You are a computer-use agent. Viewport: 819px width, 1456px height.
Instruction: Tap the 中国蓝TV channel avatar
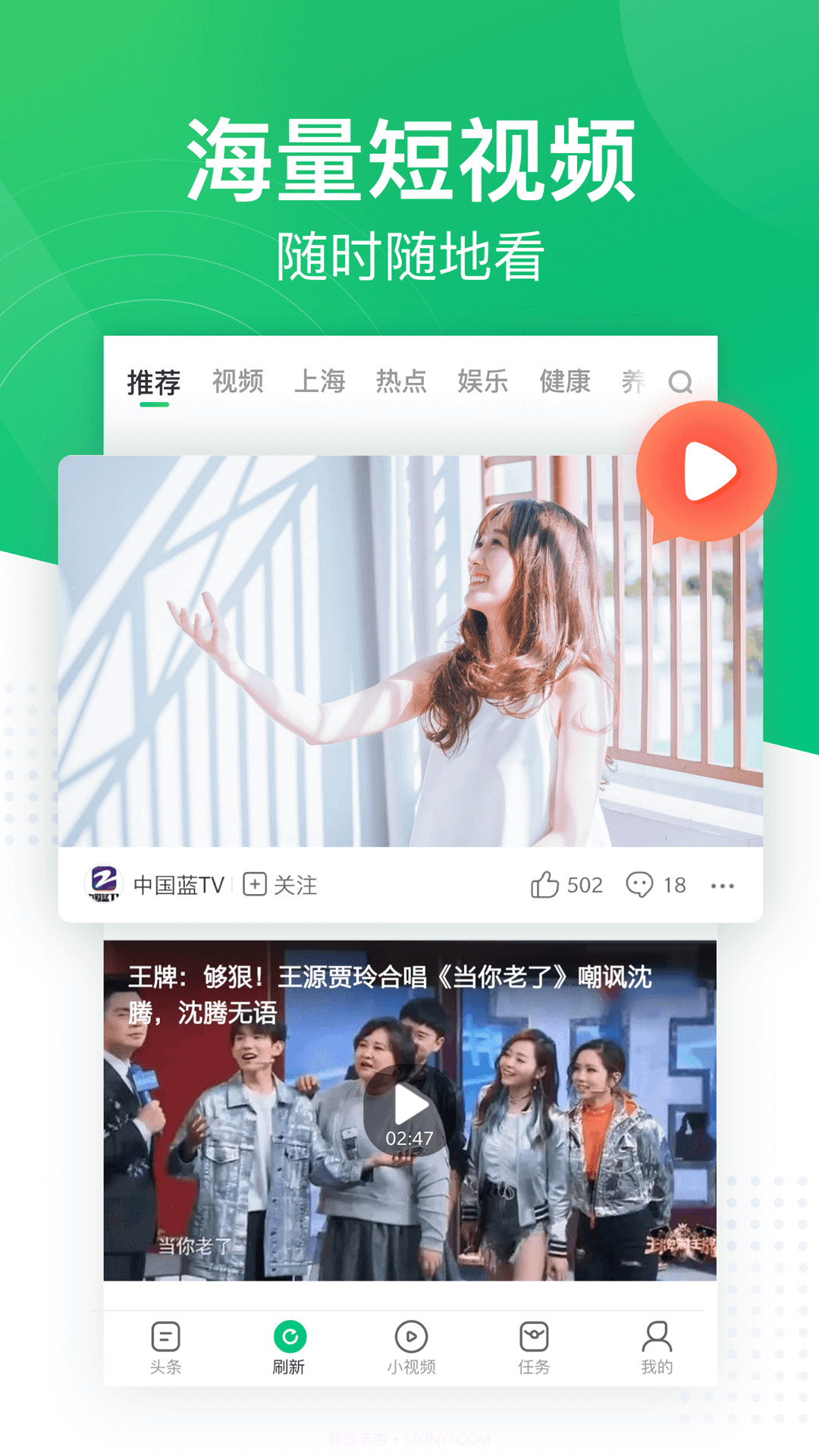tap(105, 885)
